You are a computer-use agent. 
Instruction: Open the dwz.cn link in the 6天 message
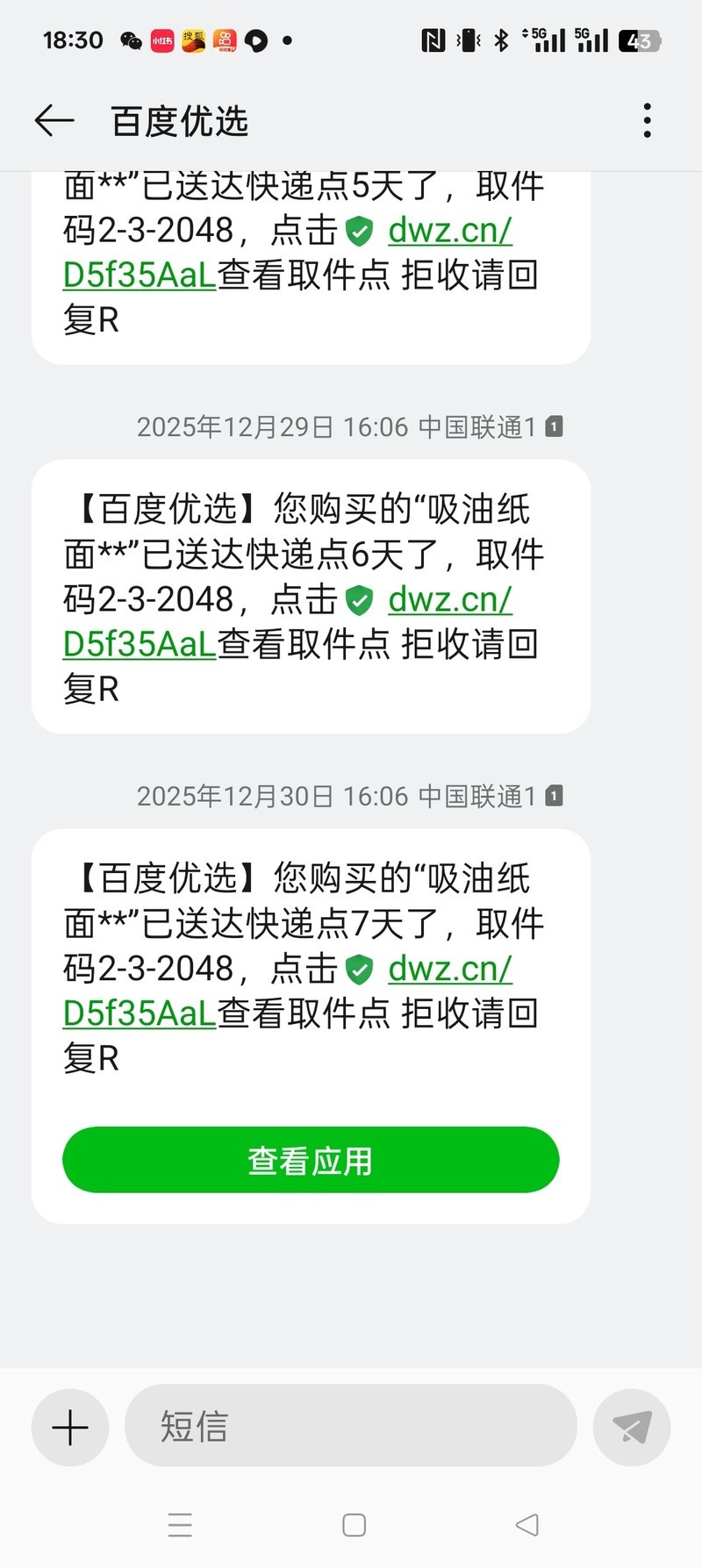coord(449,600)
